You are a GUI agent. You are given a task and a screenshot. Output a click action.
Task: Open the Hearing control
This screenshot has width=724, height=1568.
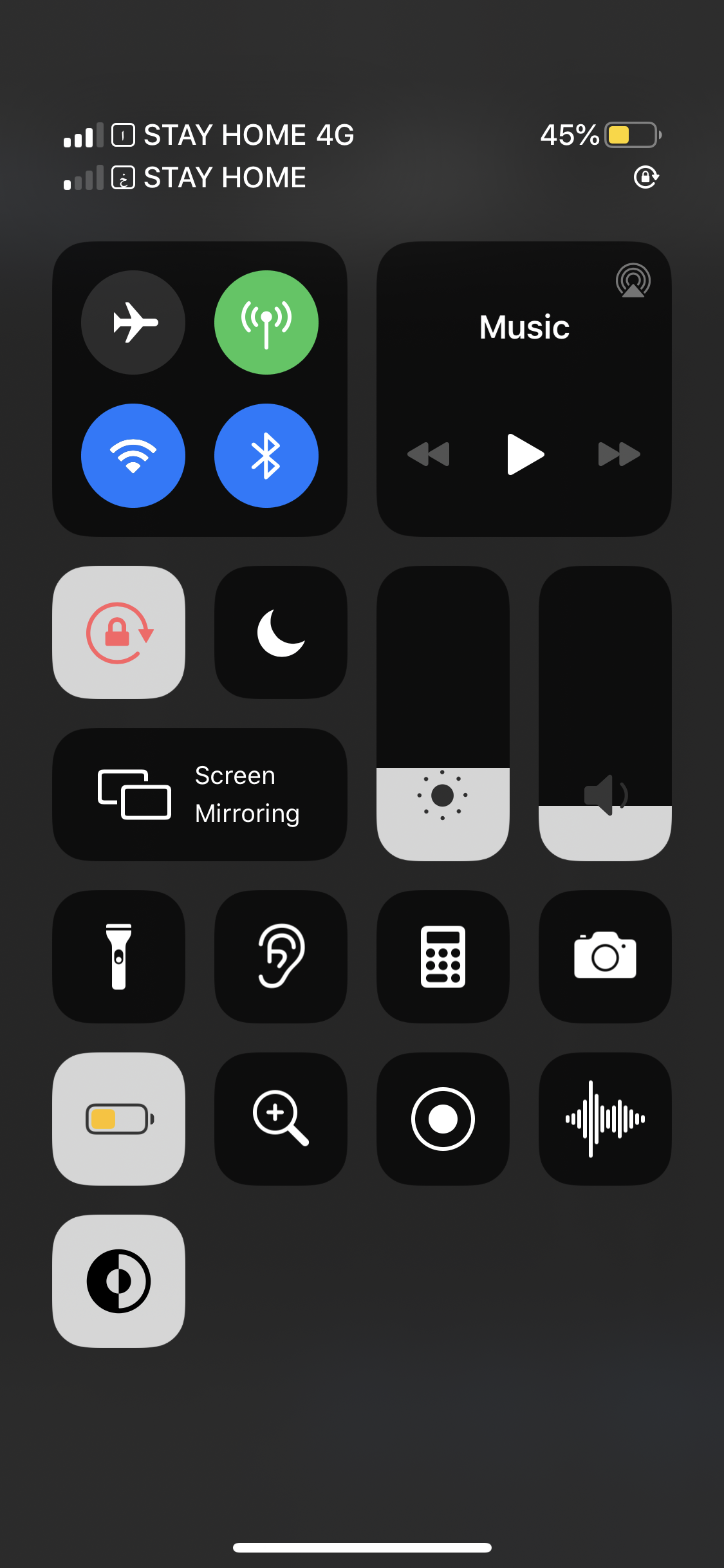[281, 957]
